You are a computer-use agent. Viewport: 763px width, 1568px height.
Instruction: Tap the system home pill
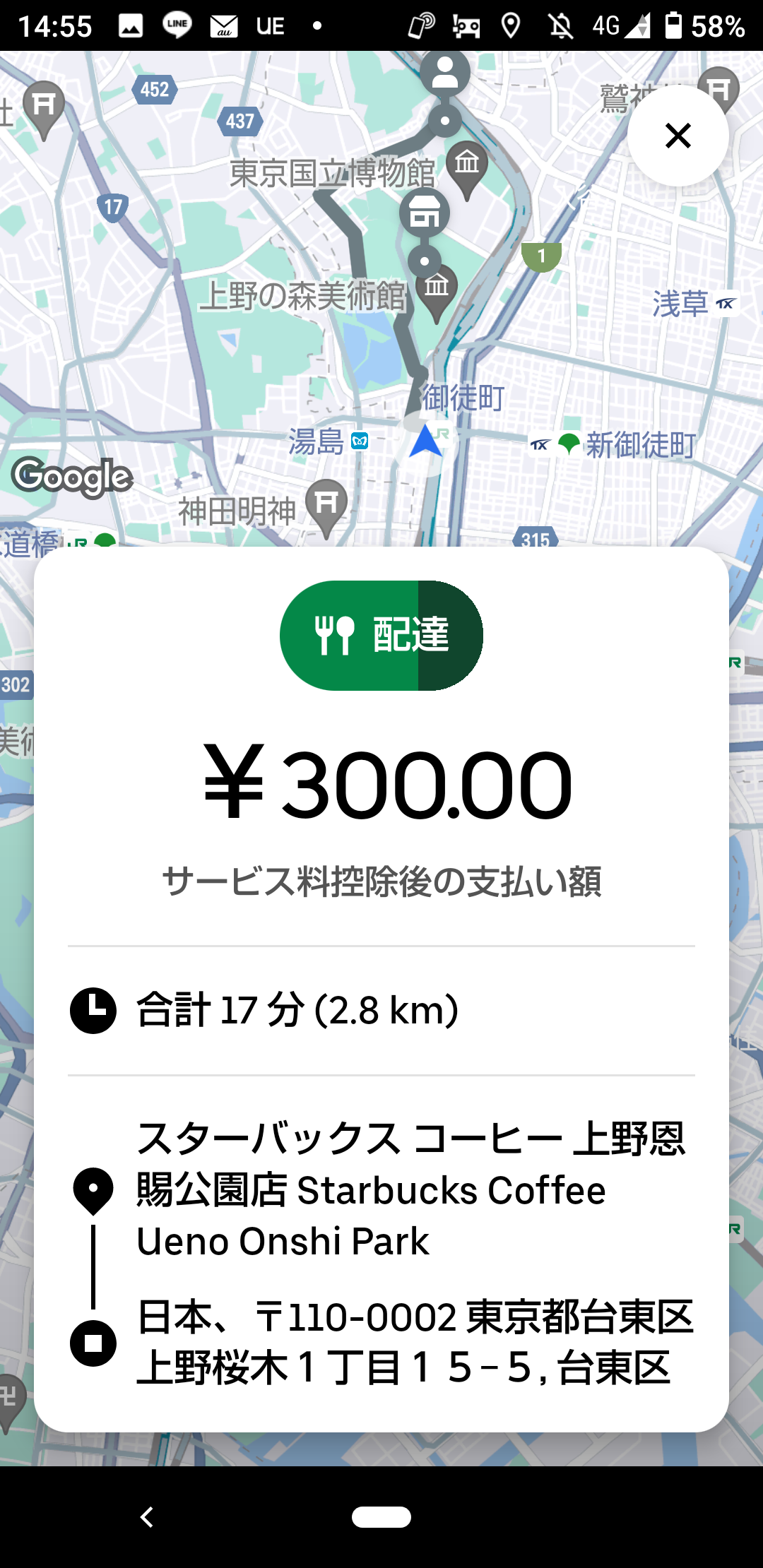381,1516
